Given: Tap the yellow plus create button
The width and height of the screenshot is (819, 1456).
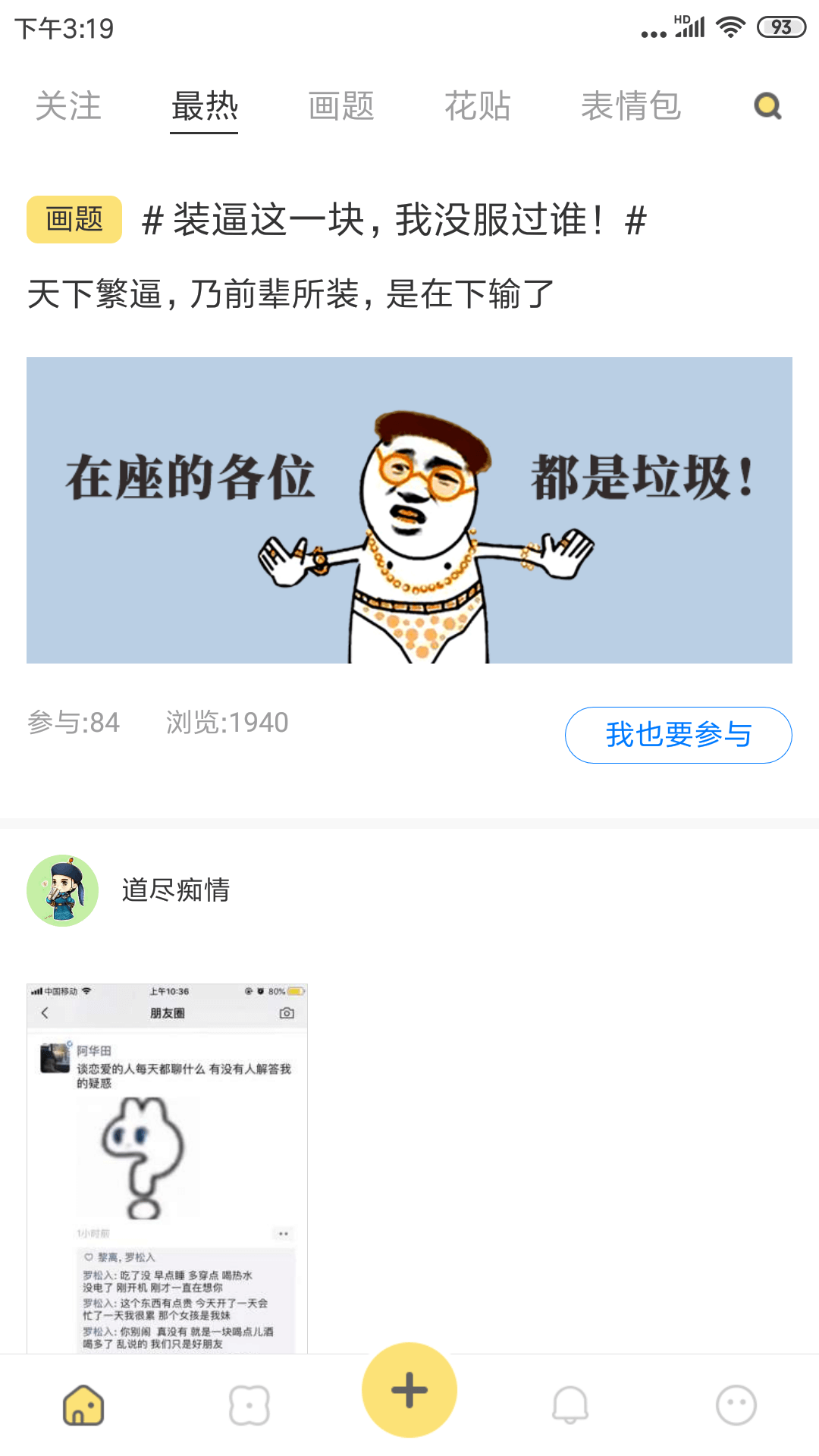Looking at the screenshot, I should click(x=409, y=1390).
